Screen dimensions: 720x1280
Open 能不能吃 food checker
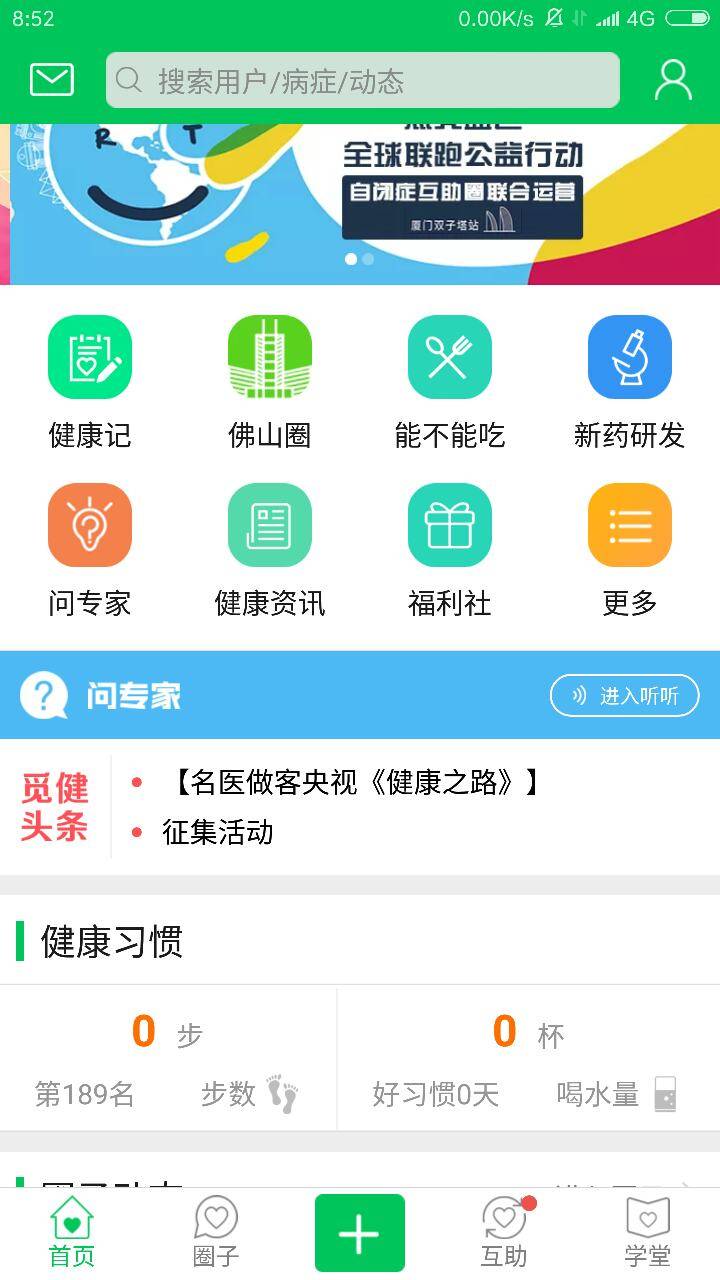pos(450,380)
